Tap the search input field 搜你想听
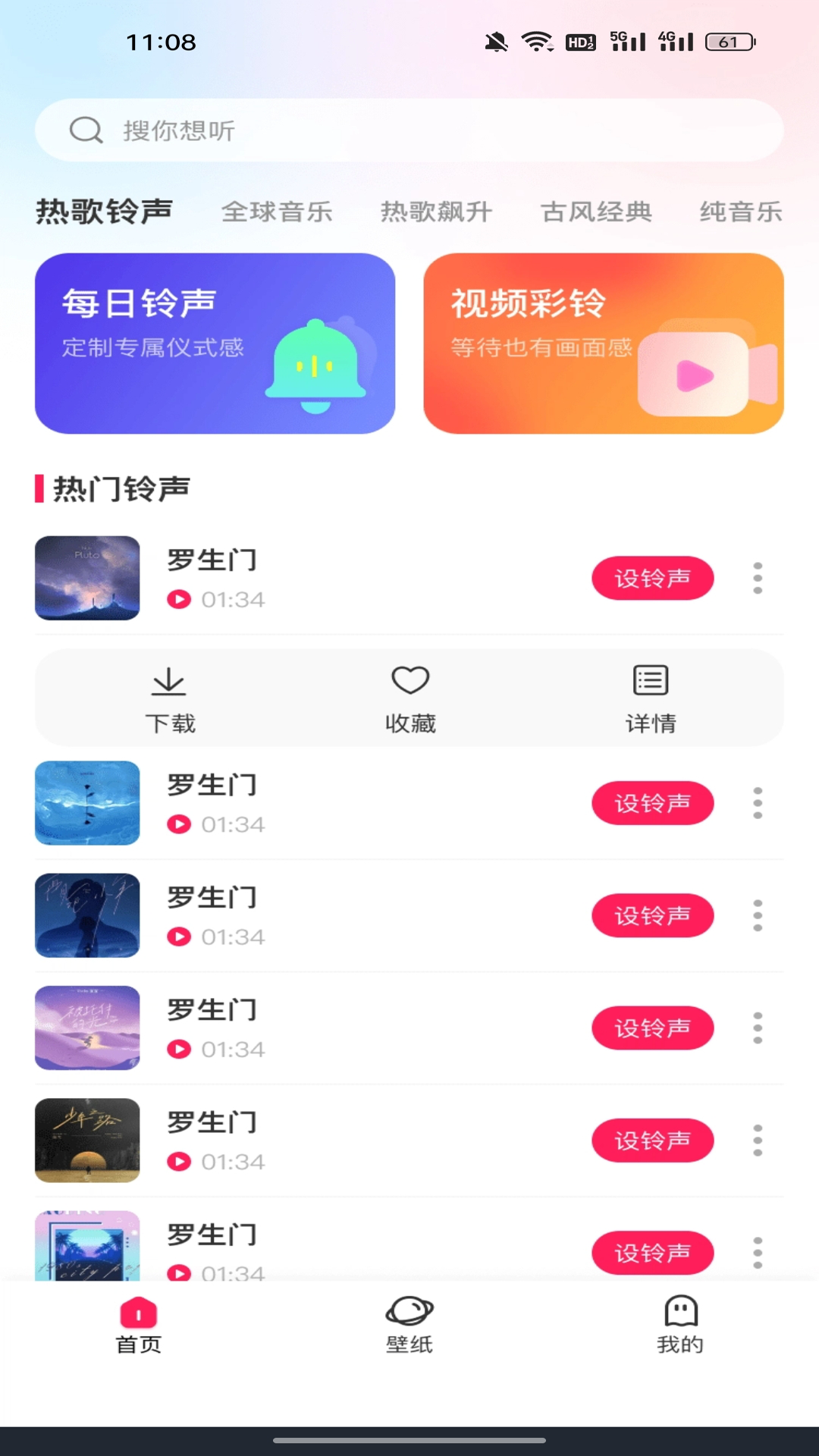Image resolution: width=819 pixels, height=1456 pixels. click(x=409, y=130)
